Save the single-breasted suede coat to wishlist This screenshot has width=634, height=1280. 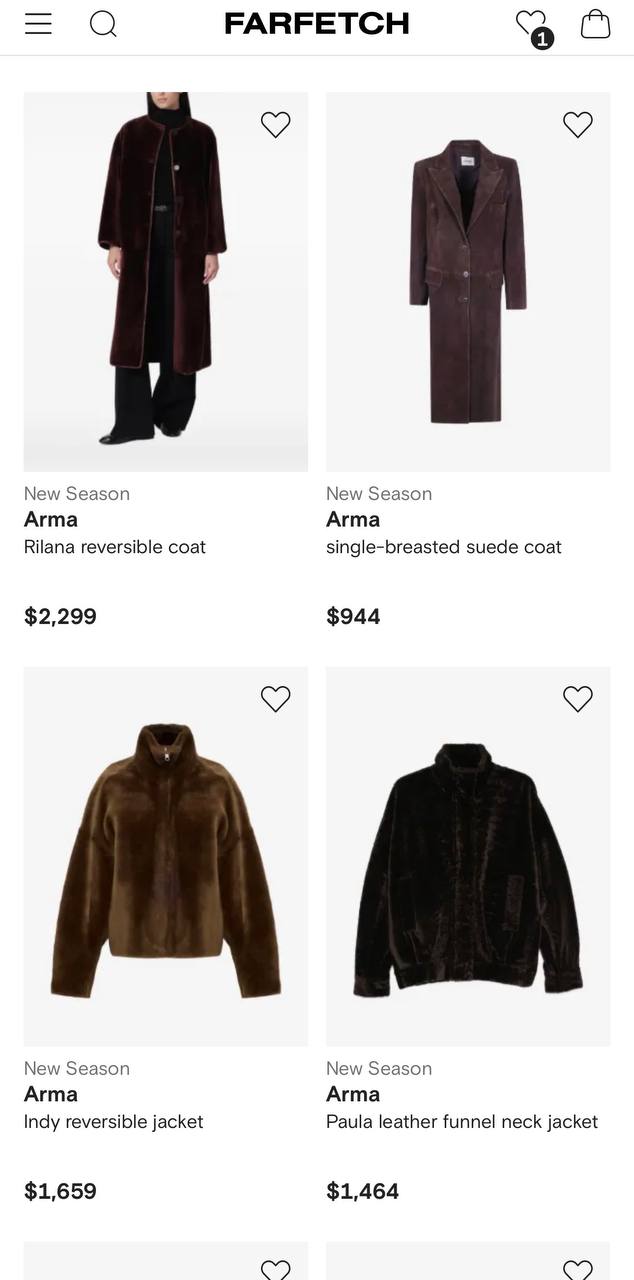[x=578, y=124]
